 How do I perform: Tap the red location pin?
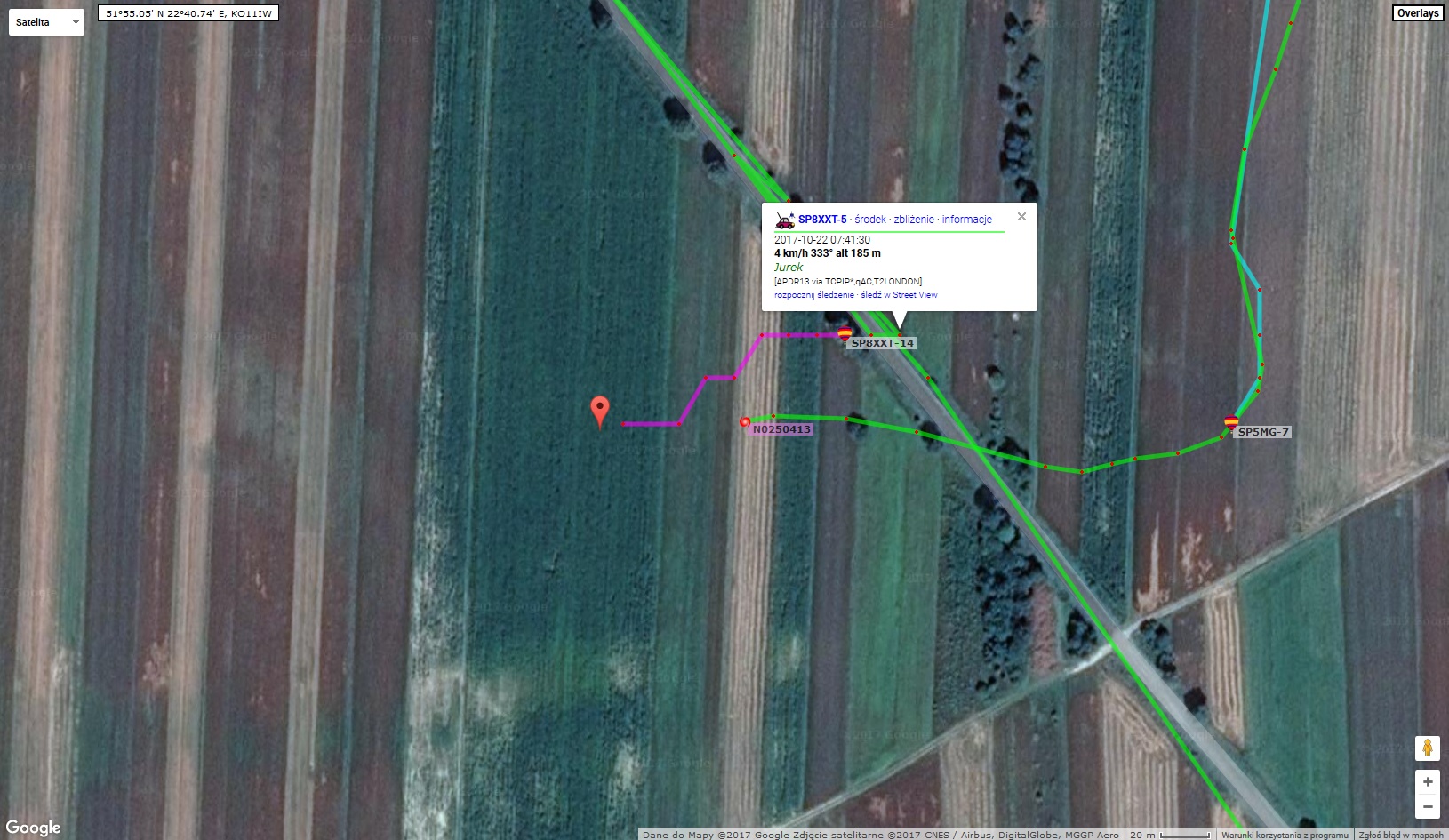click(600, 411)
